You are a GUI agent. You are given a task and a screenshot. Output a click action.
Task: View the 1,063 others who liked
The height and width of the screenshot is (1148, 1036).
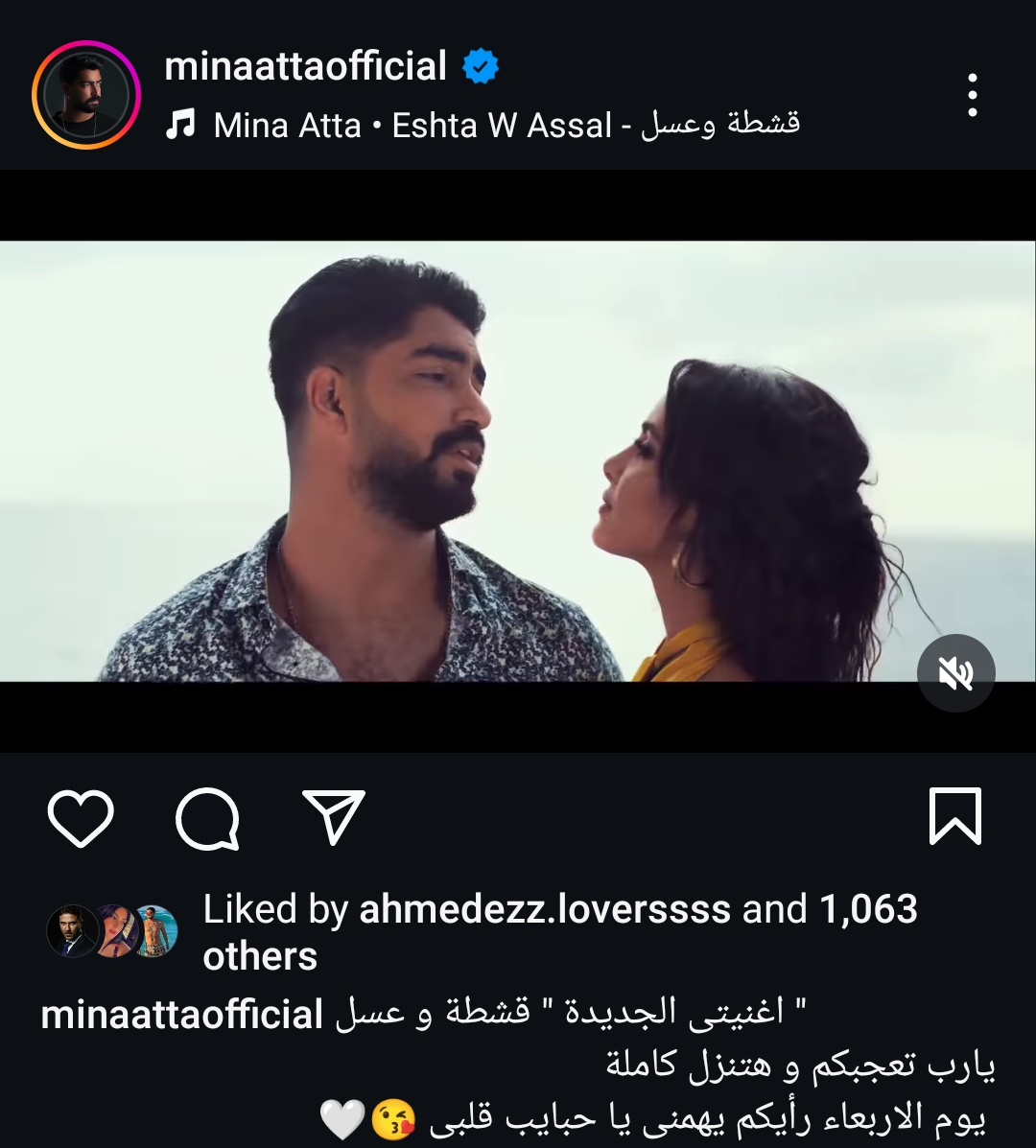point(867,909)
